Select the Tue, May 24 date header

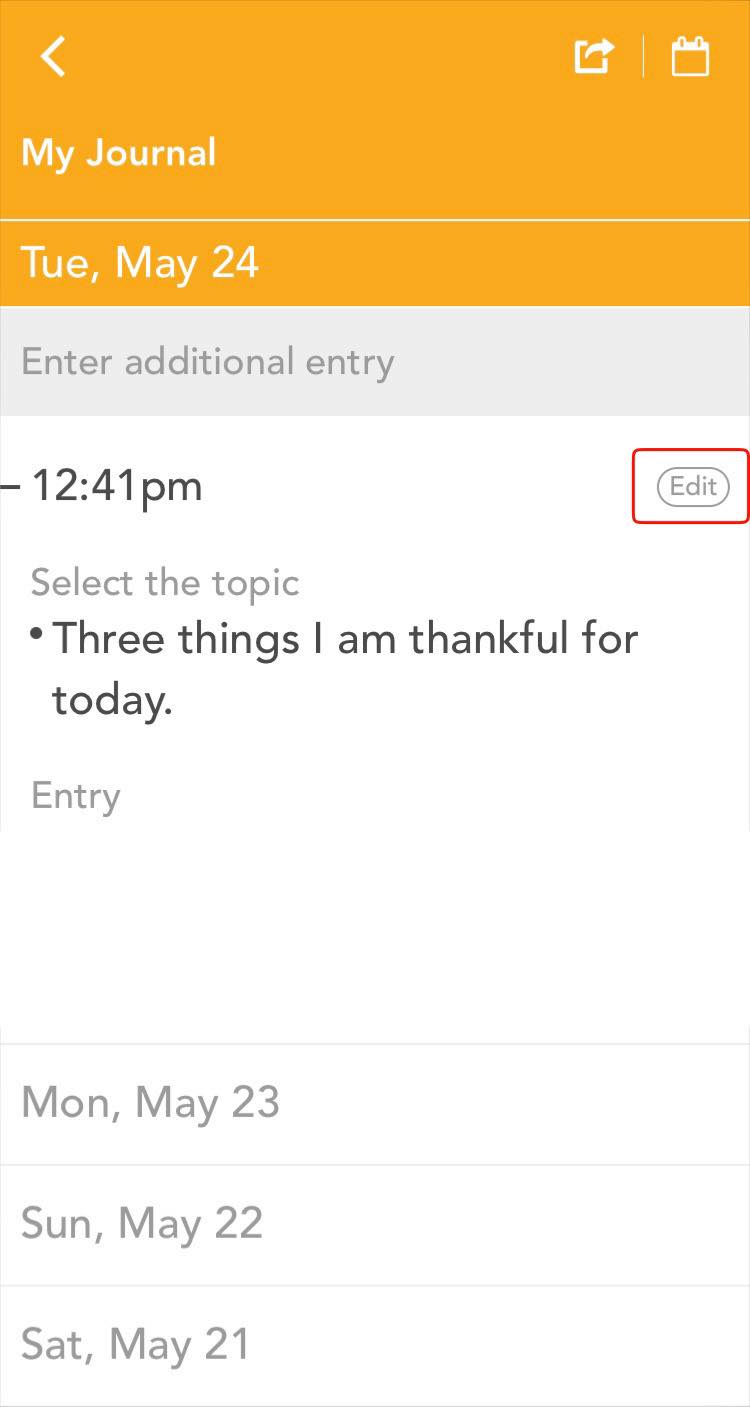[x=140, y=263]
